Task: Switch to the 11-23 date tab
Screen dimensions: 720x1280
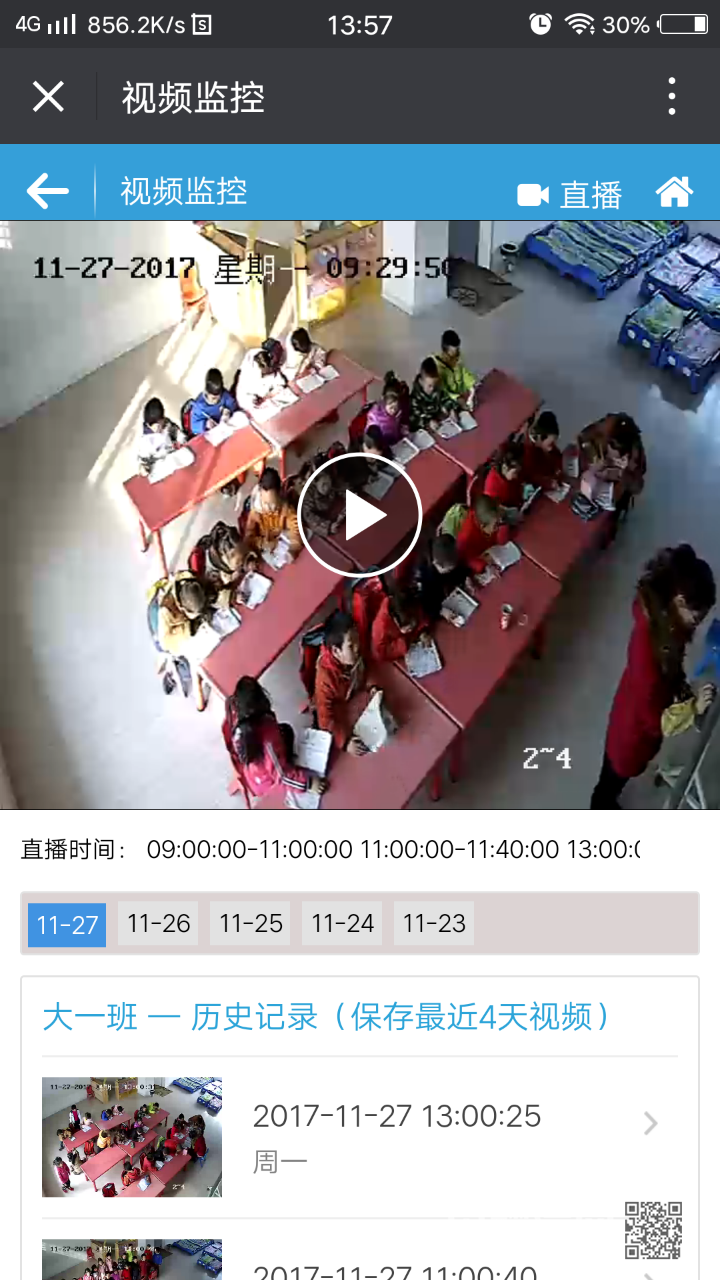Action: [x=434, y=924]
